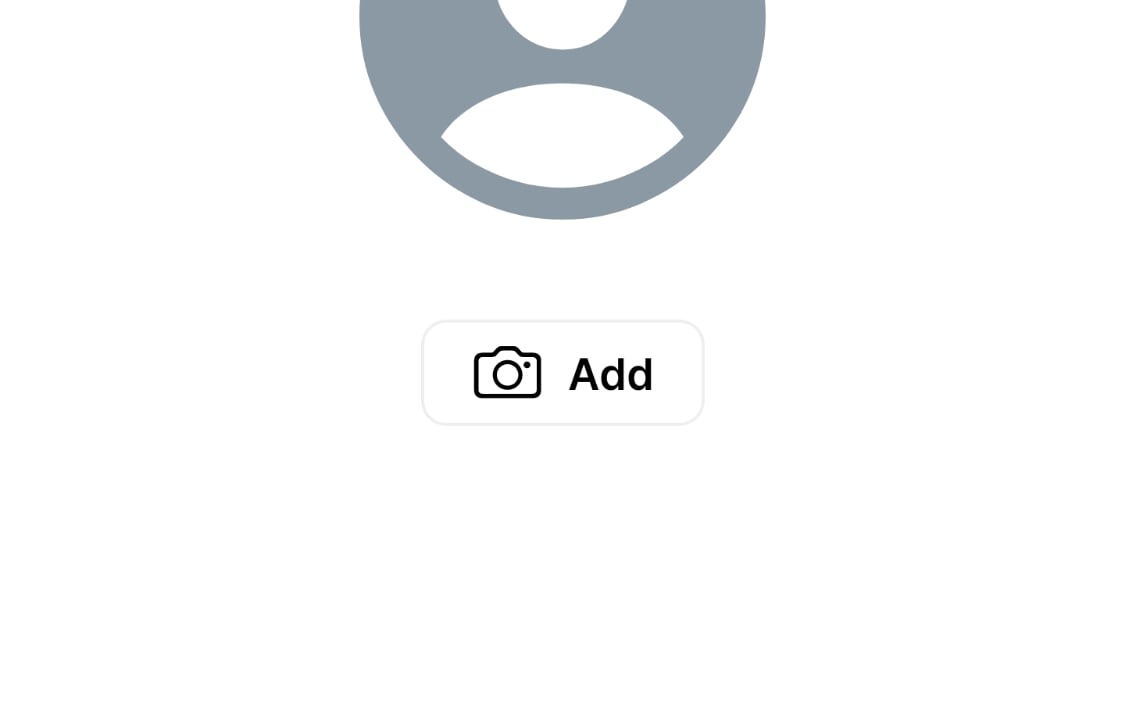This screenshot has width=1125, height=722.
Task: Tap the Add photo button
Action: [x=562, y=373]
